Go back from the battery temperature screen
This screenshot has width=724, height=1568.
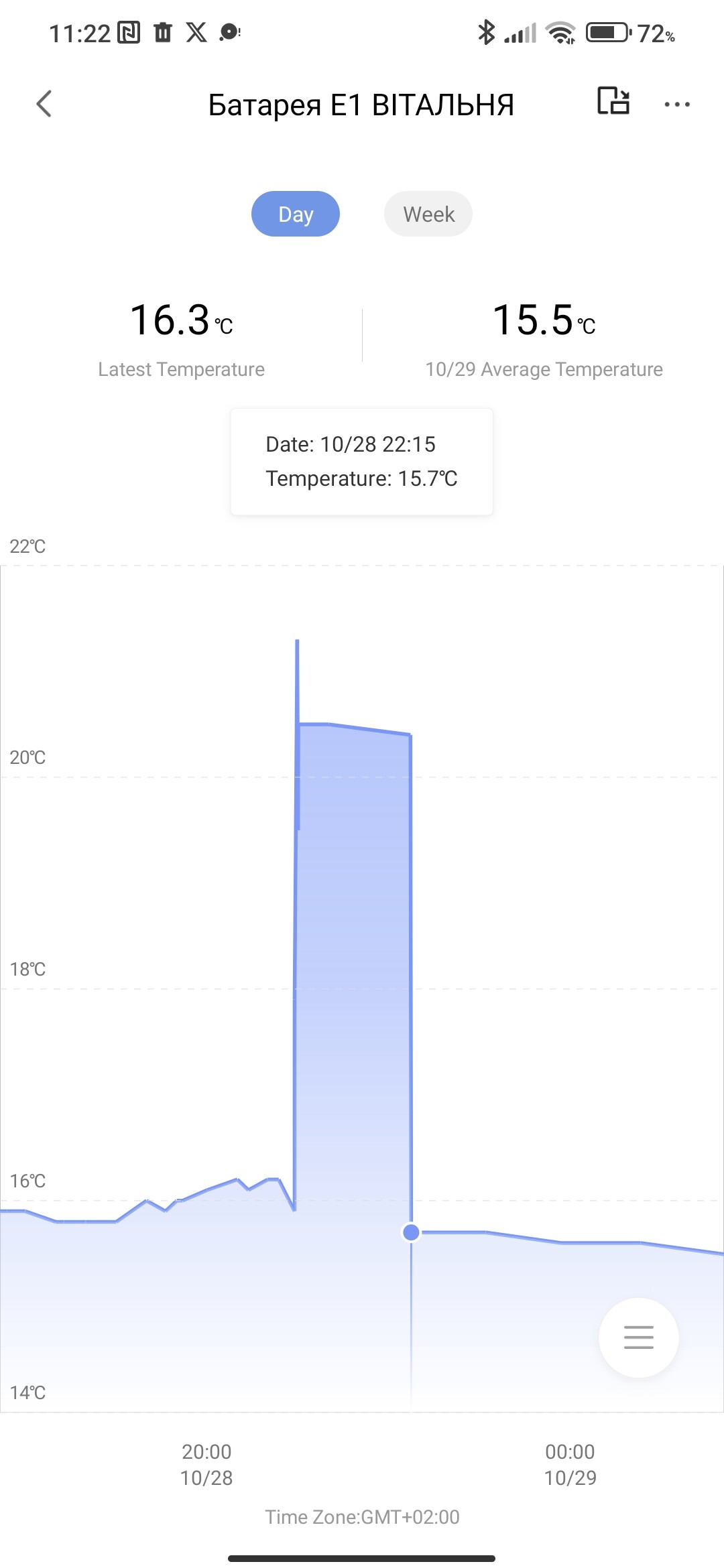pos(44,104)
